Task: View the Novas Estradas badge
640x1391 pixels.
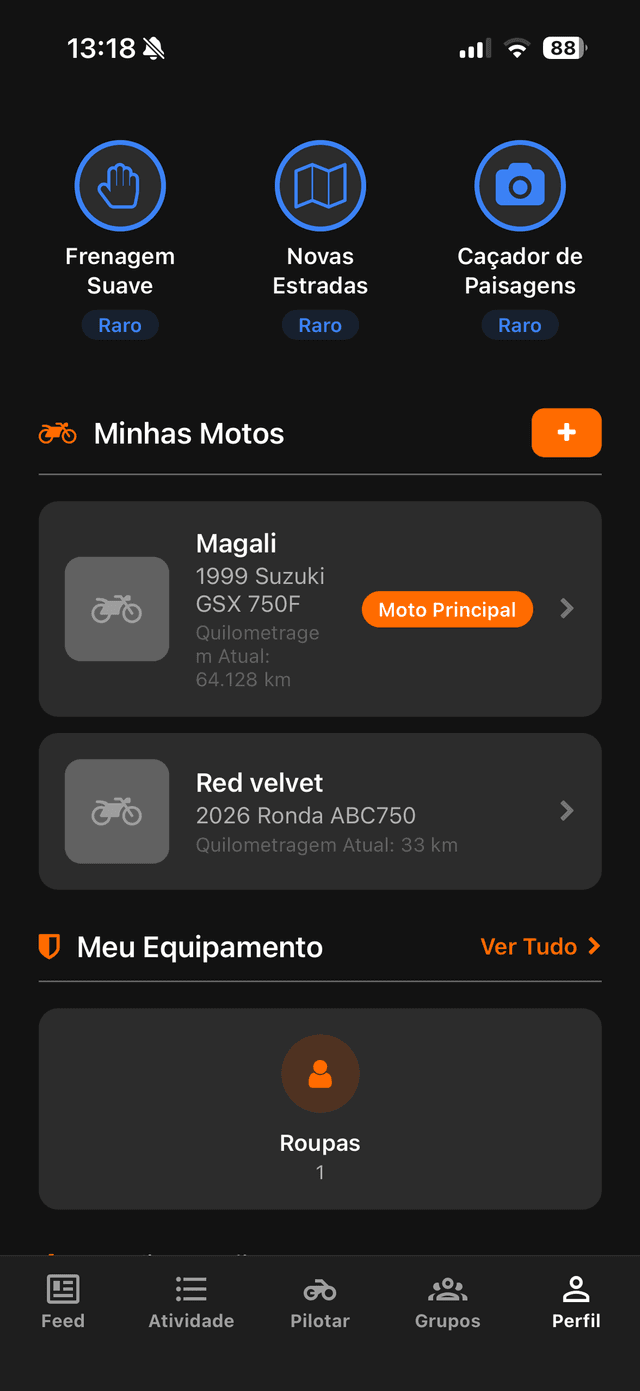Action: click(x=320, y=240)
